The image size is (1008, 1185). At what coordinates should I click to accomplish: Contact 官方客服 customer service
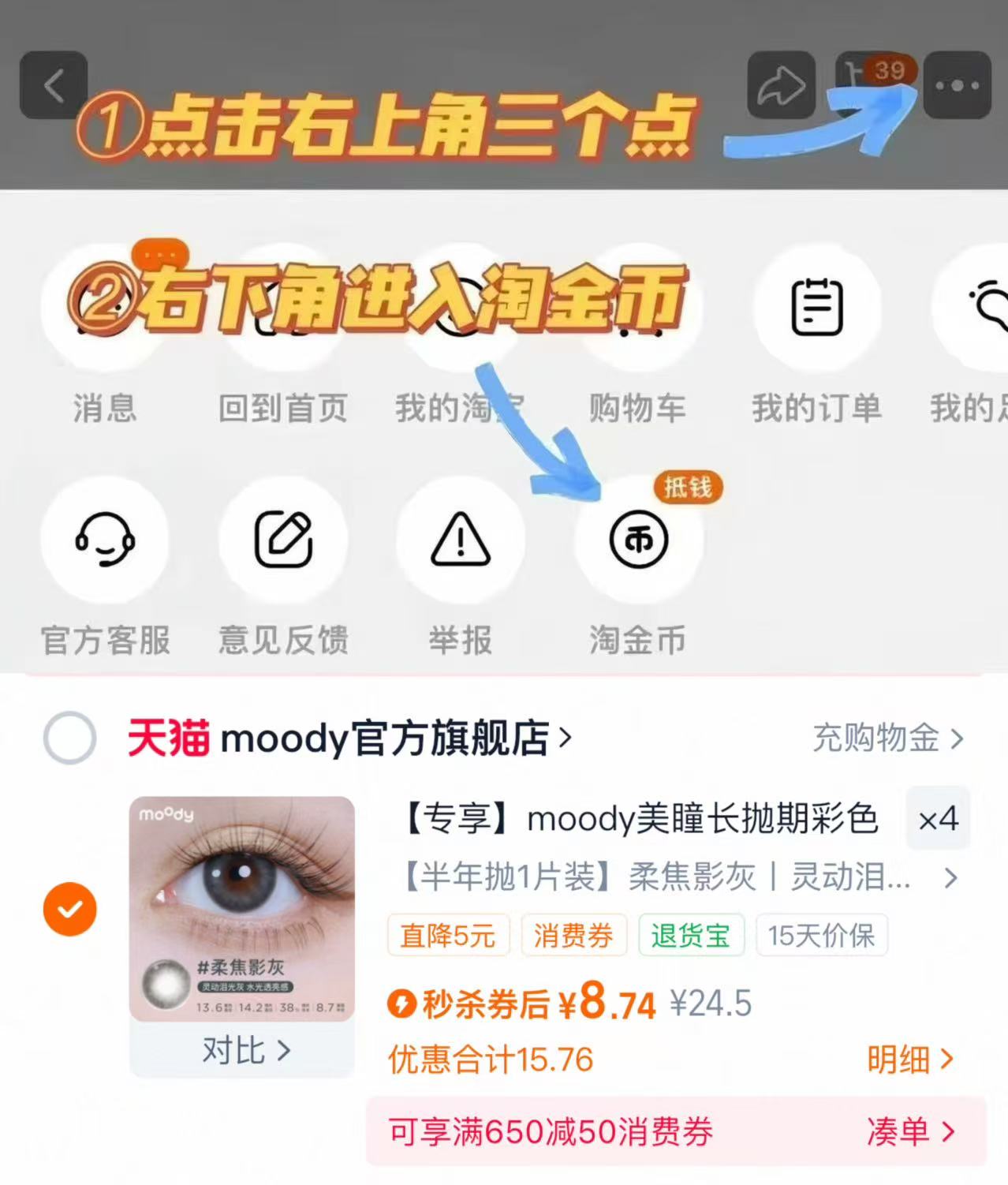105,541
